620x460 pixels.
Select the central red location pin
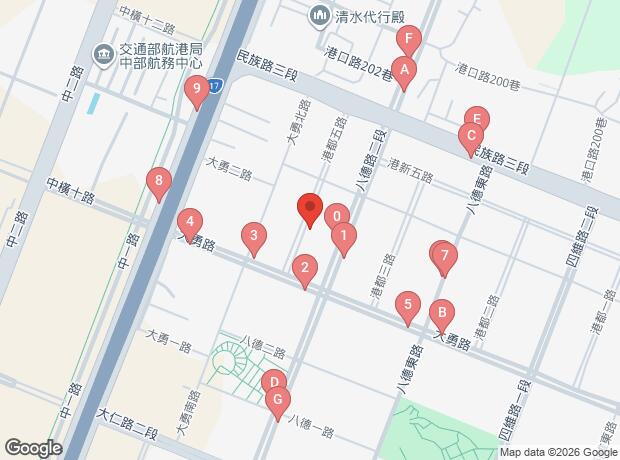(x=310, y=211)
